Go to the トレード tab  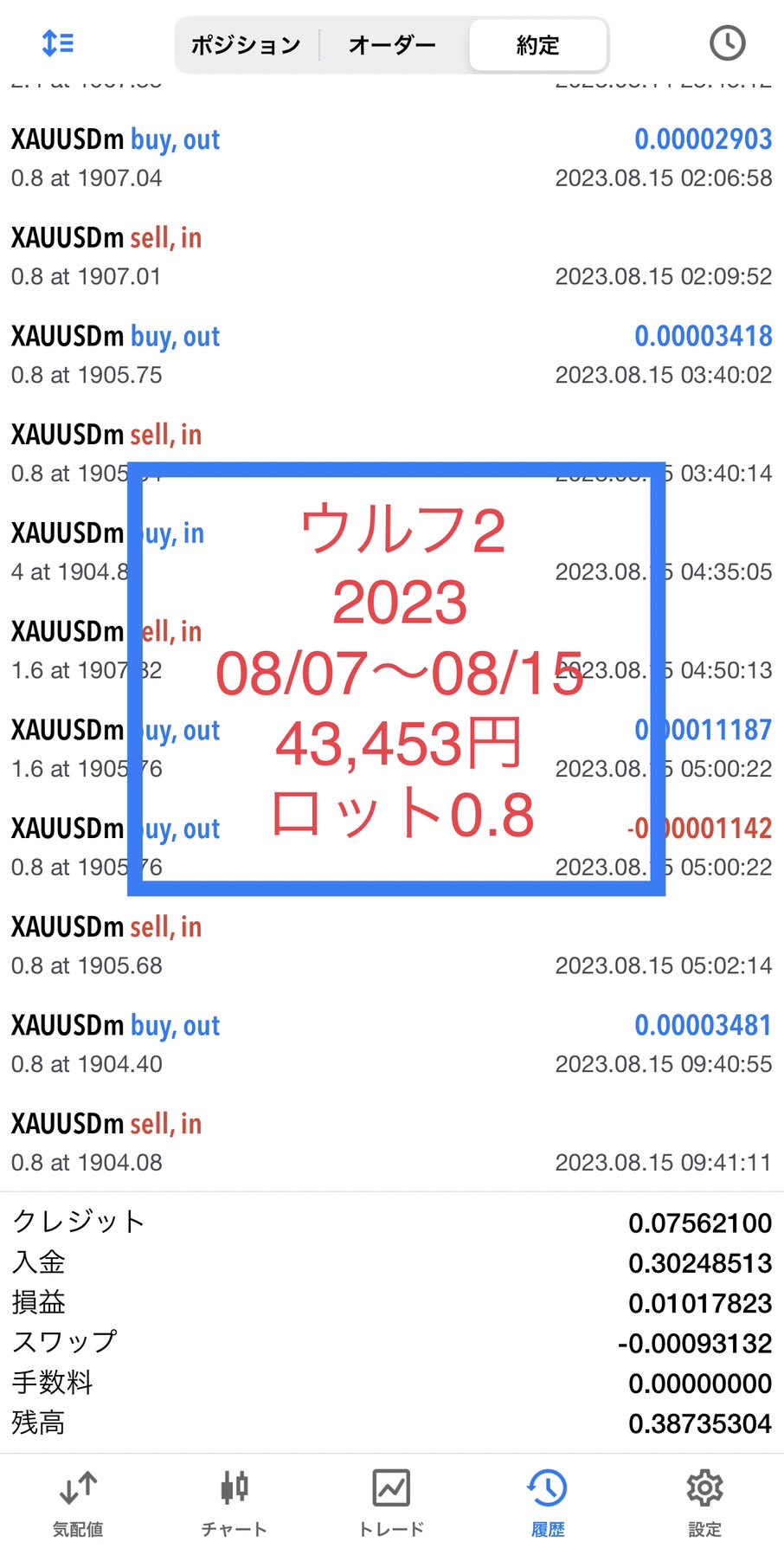[x=391, y=1504]
